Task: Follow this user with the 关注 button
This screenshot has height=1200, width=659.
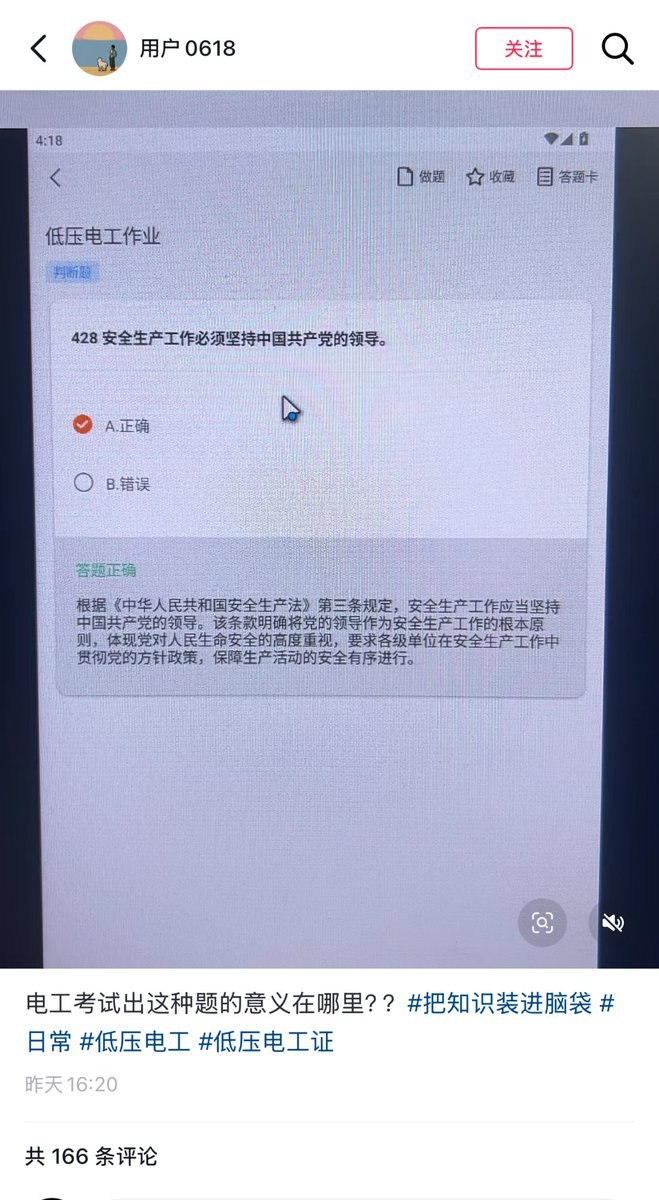Action: tap(523, 48)
